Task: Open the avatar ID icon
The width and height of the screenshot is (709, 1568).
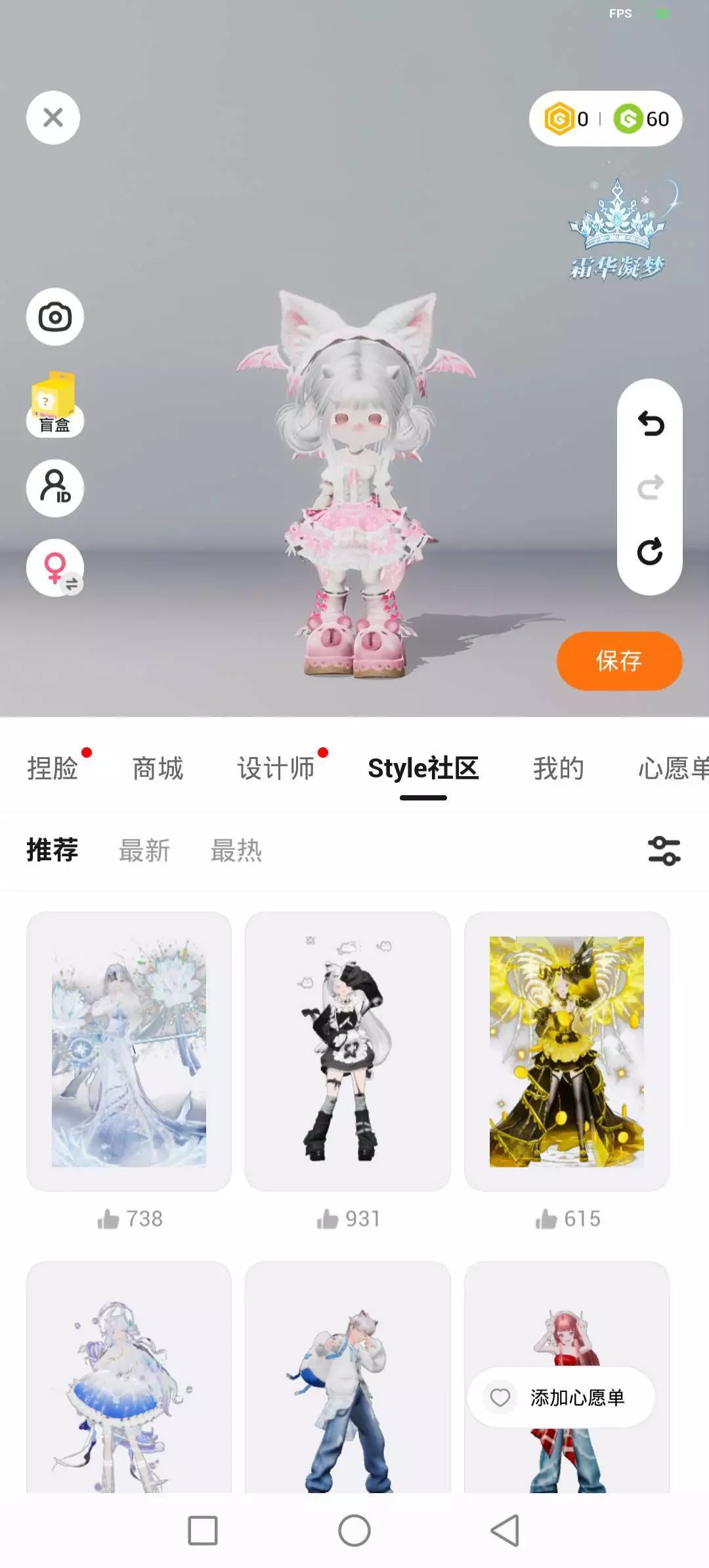Action: (55, 488)
